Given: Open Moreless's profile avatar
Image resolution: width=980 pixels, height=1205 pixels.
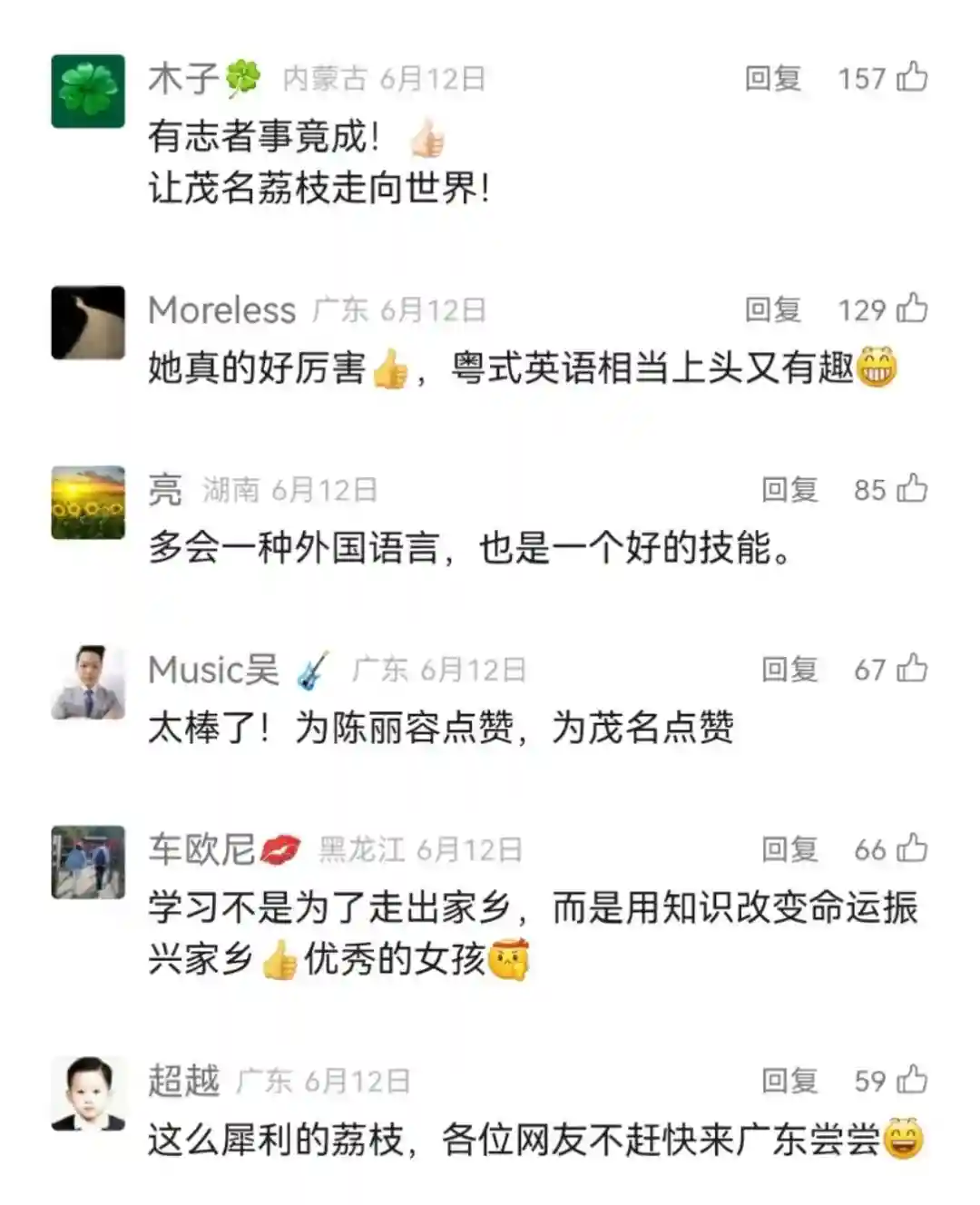Looking at the screenshot, I should point(88,323).
